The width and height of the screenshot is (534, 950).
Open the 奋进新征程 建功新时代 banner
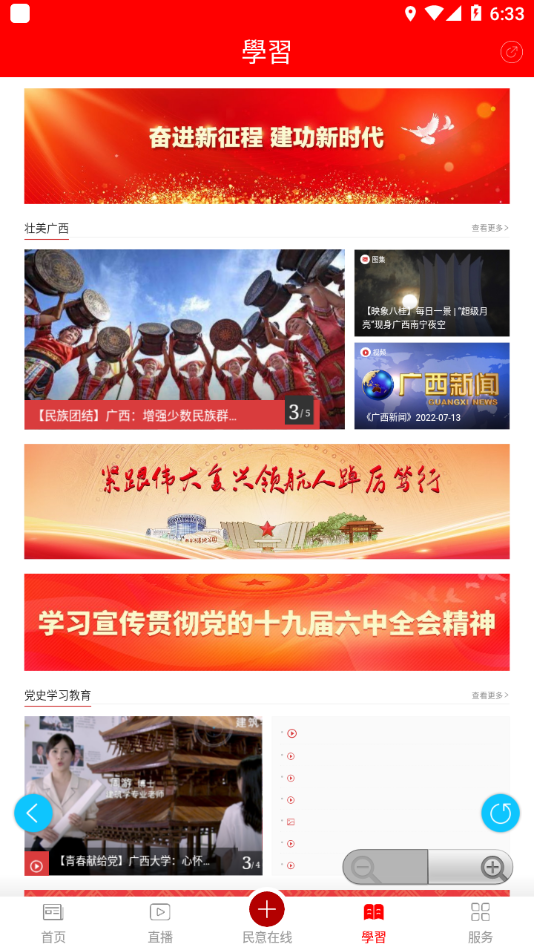tap(267, 146)
